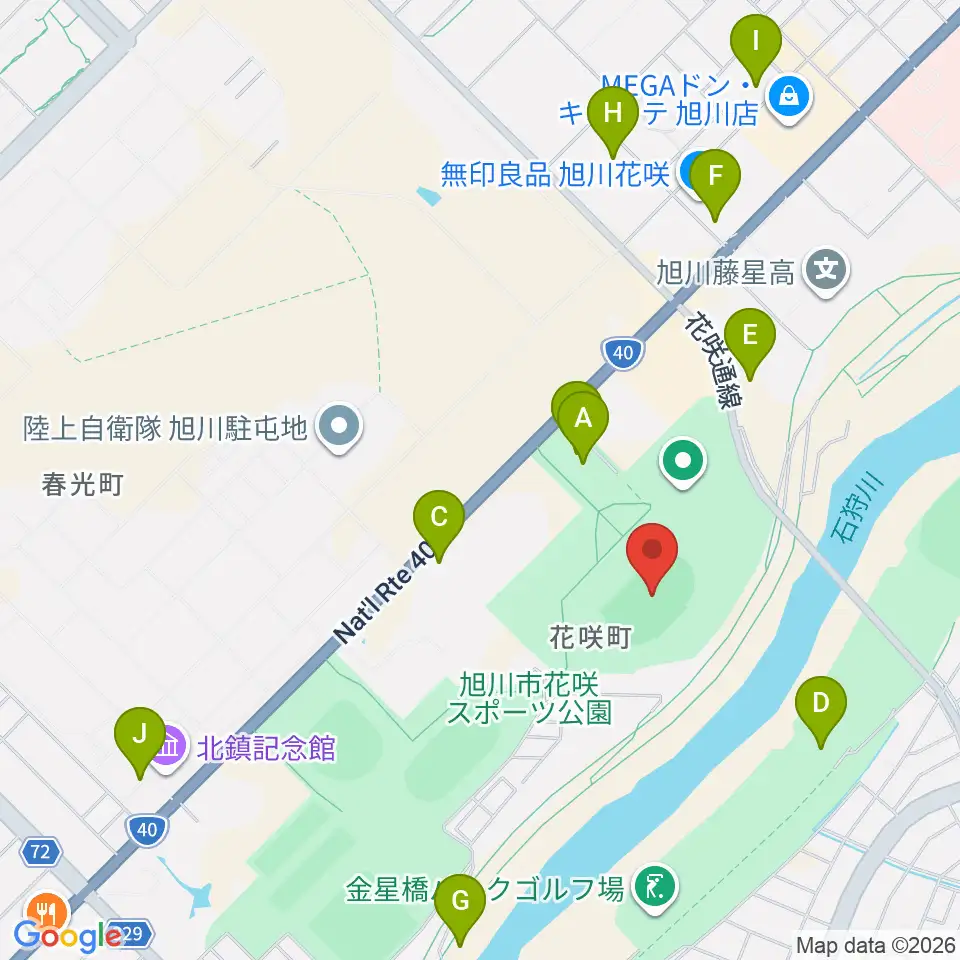The height and width of the screenshot is (960, 960).
Task: Open the 陸上自衛隊 旭川駐屯地 place pin
Action: [x=340, y=428]
